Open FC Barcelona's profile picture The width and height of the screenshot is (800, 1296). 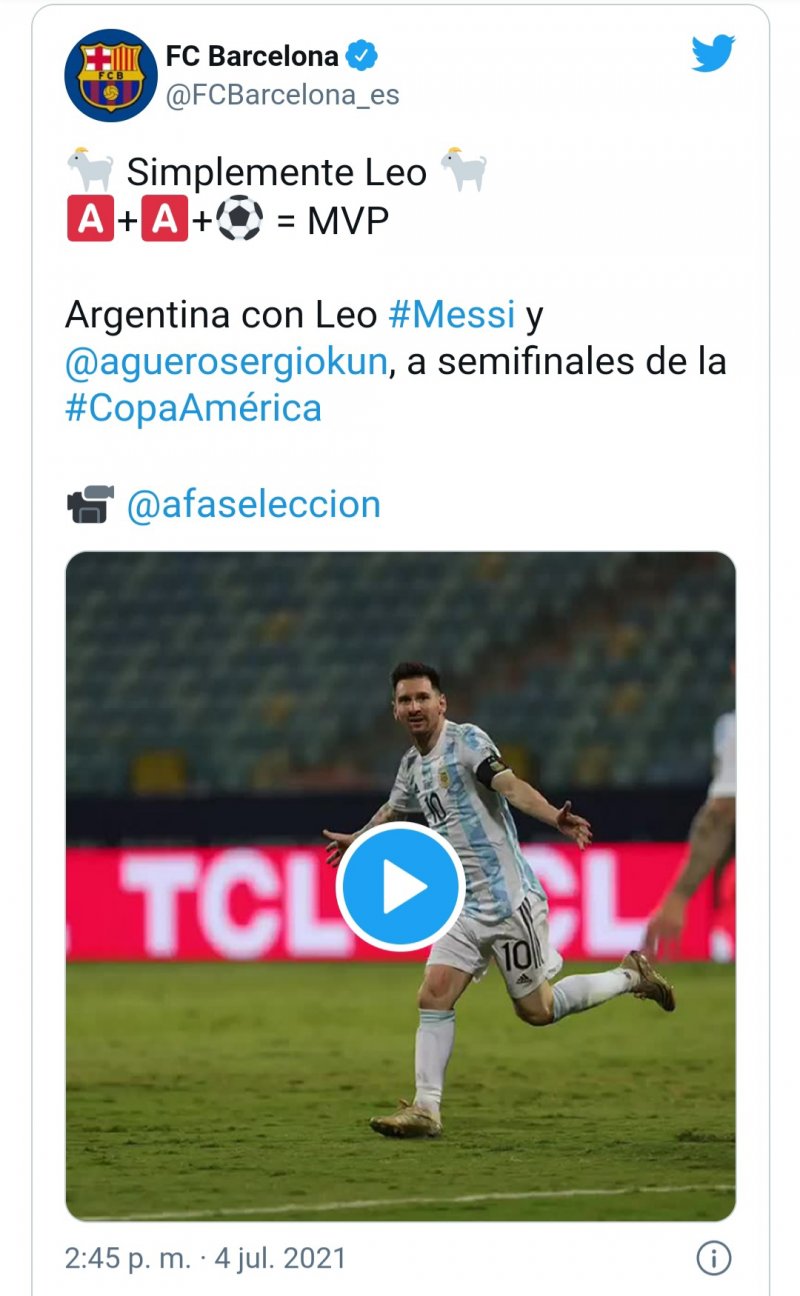tap(111, 76)
